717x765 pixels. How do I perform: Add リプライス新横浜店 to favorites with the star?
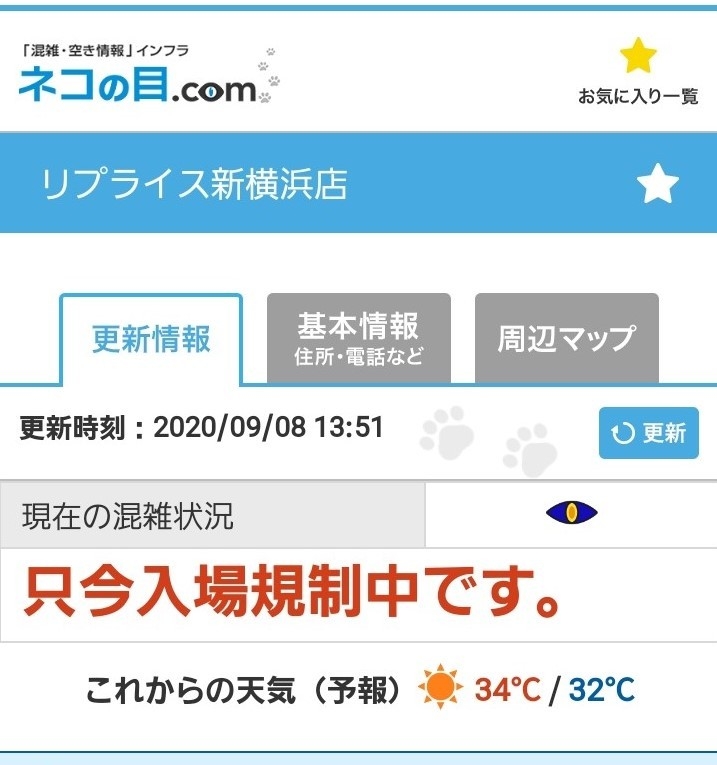click(x=657, y=184)
